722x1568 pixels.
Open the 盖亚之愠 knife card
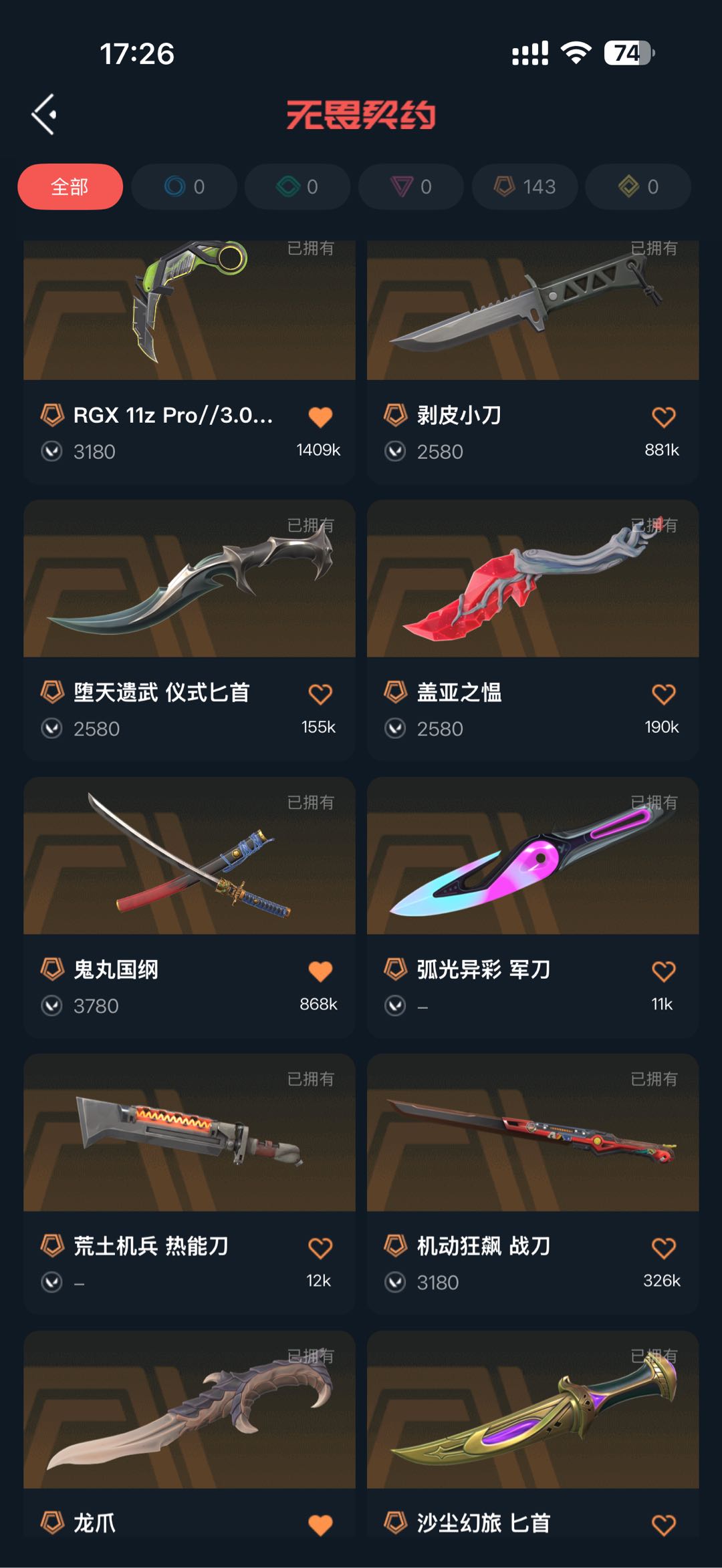tap(533, 630)
